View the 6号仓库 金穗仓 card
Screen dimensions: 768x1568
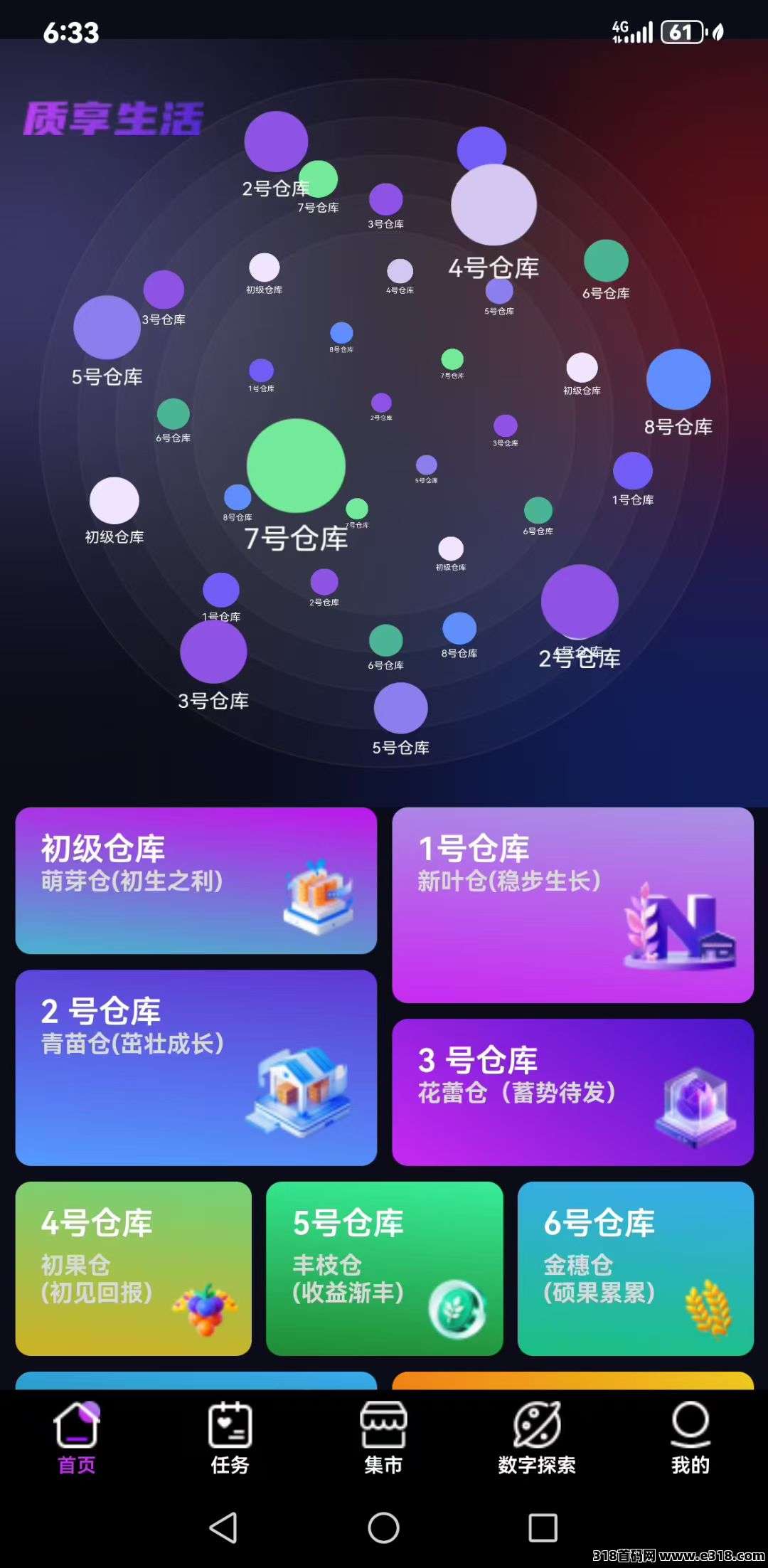tap(635, 1268)
